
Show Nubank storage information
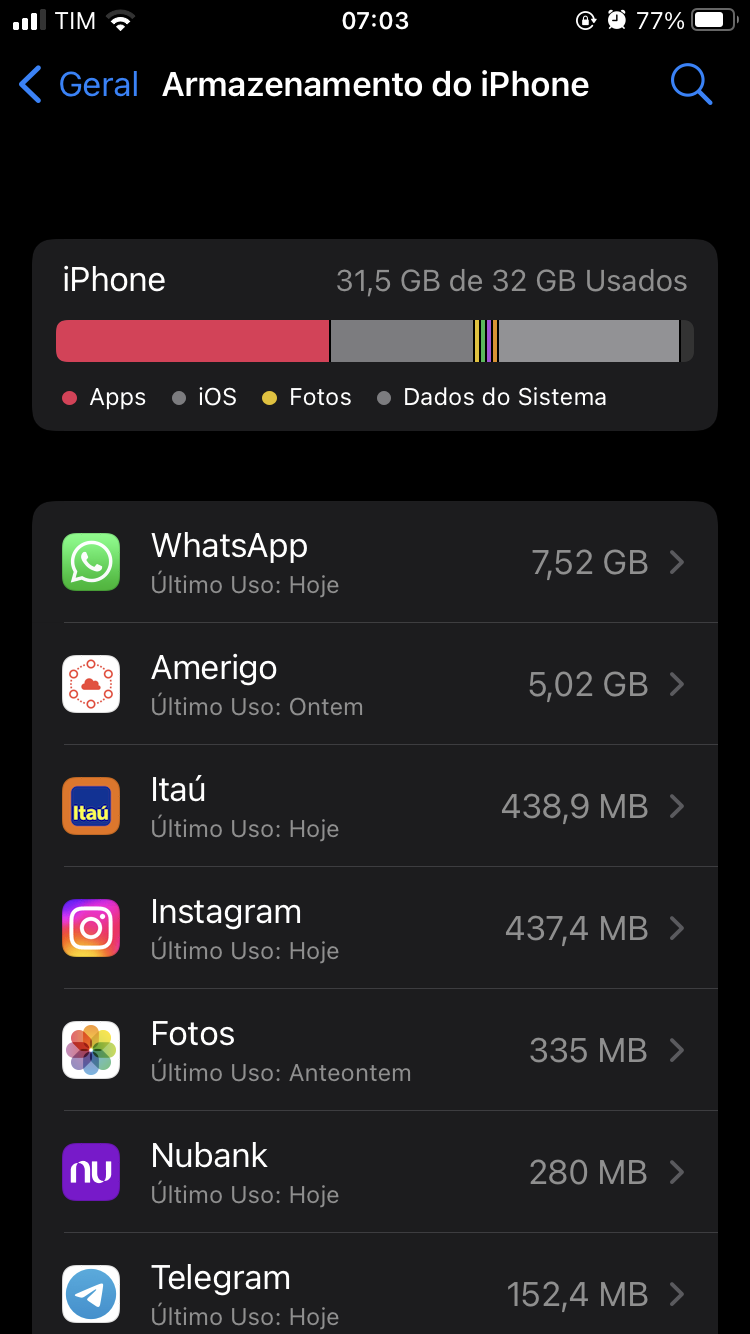pyautogui.click(x=375, y=1172)
